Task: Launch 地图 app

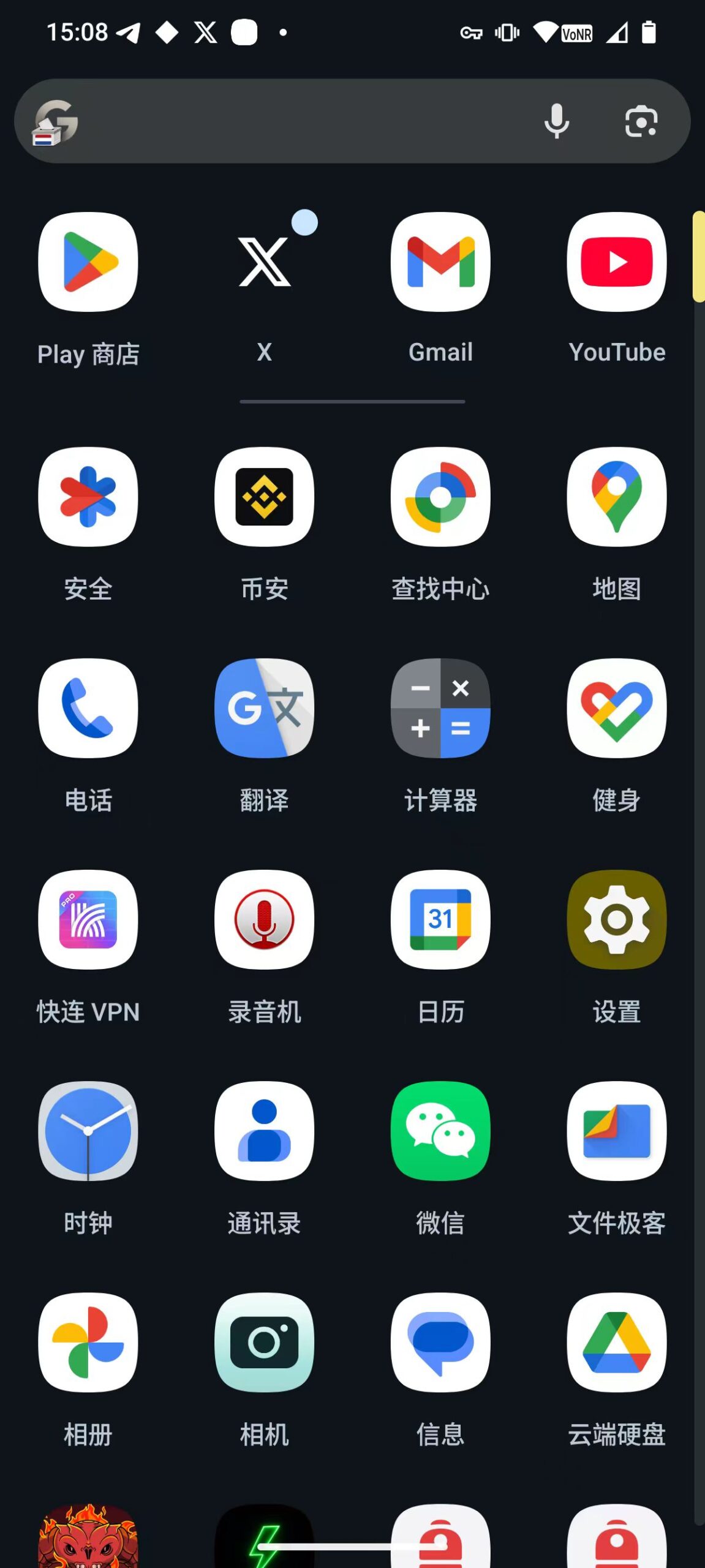Action: (x=616, y=497)
